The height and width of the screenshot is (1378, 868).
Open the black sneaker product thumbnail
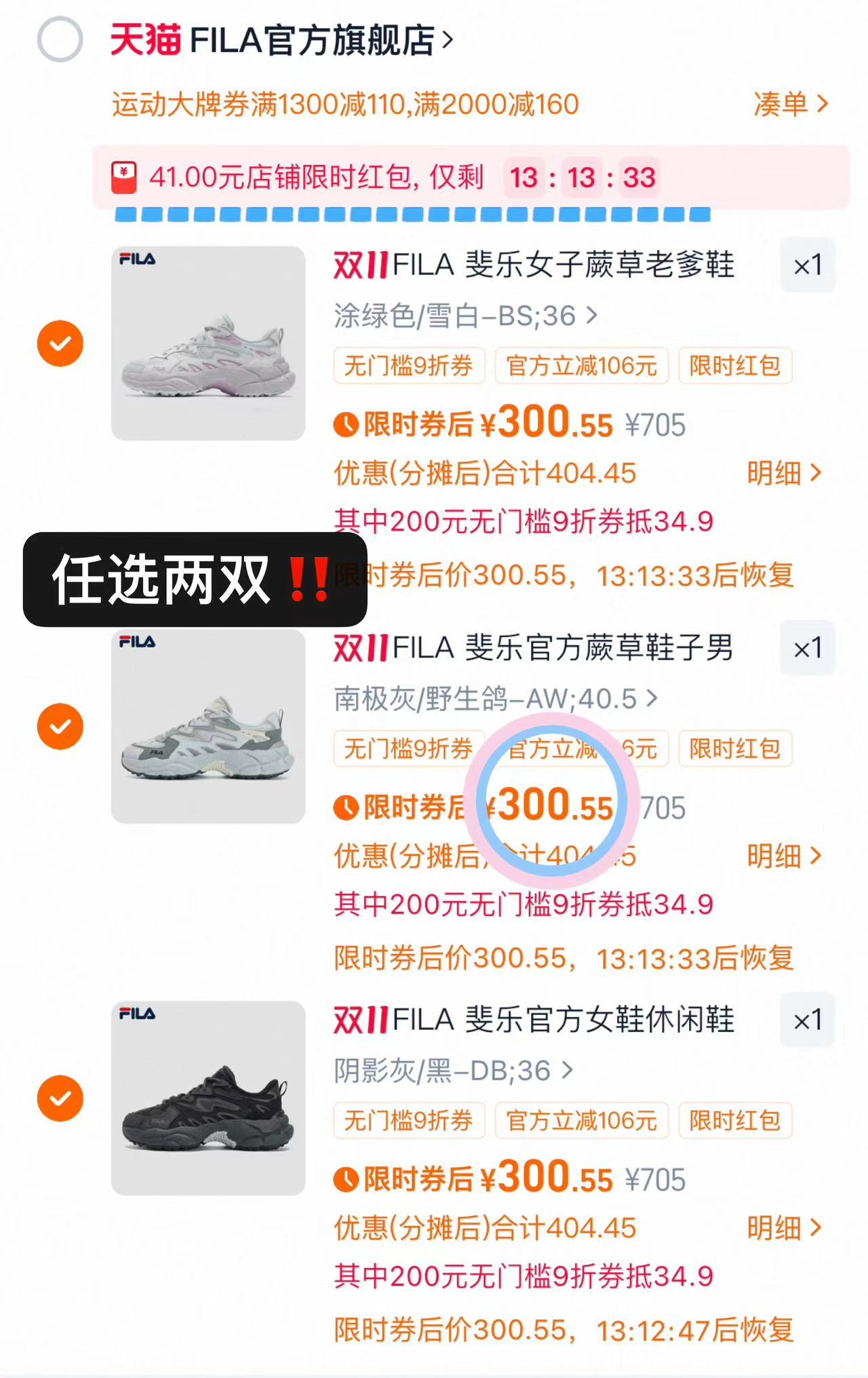(208, 1119)
